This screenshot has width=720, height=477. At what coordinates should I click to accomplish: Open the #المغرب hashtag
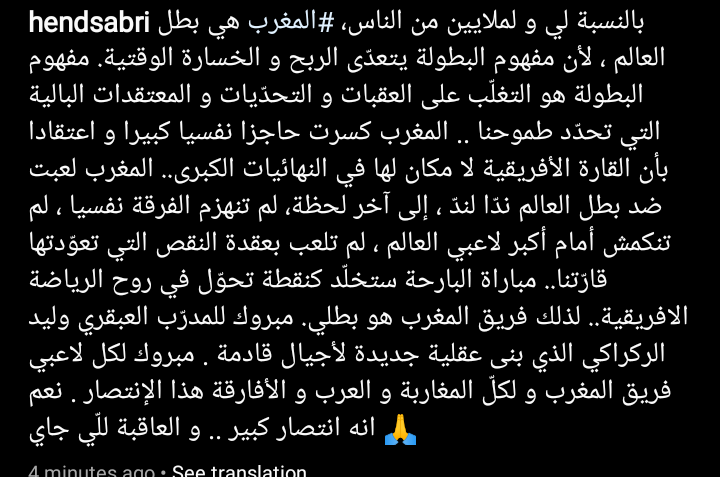point(295,23)
